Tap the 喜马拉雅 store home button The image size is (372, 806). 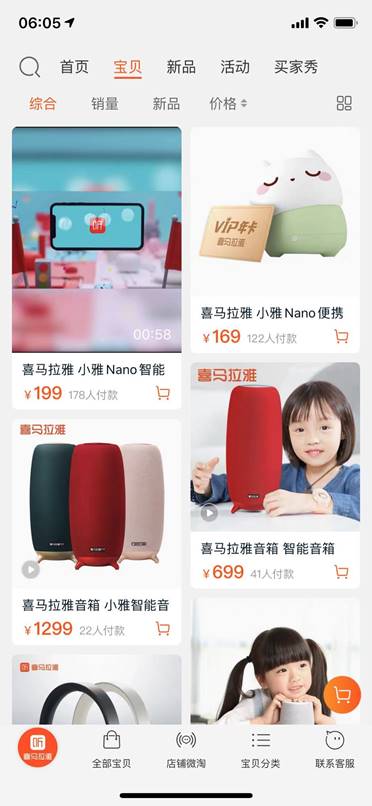tap(38, 748)
